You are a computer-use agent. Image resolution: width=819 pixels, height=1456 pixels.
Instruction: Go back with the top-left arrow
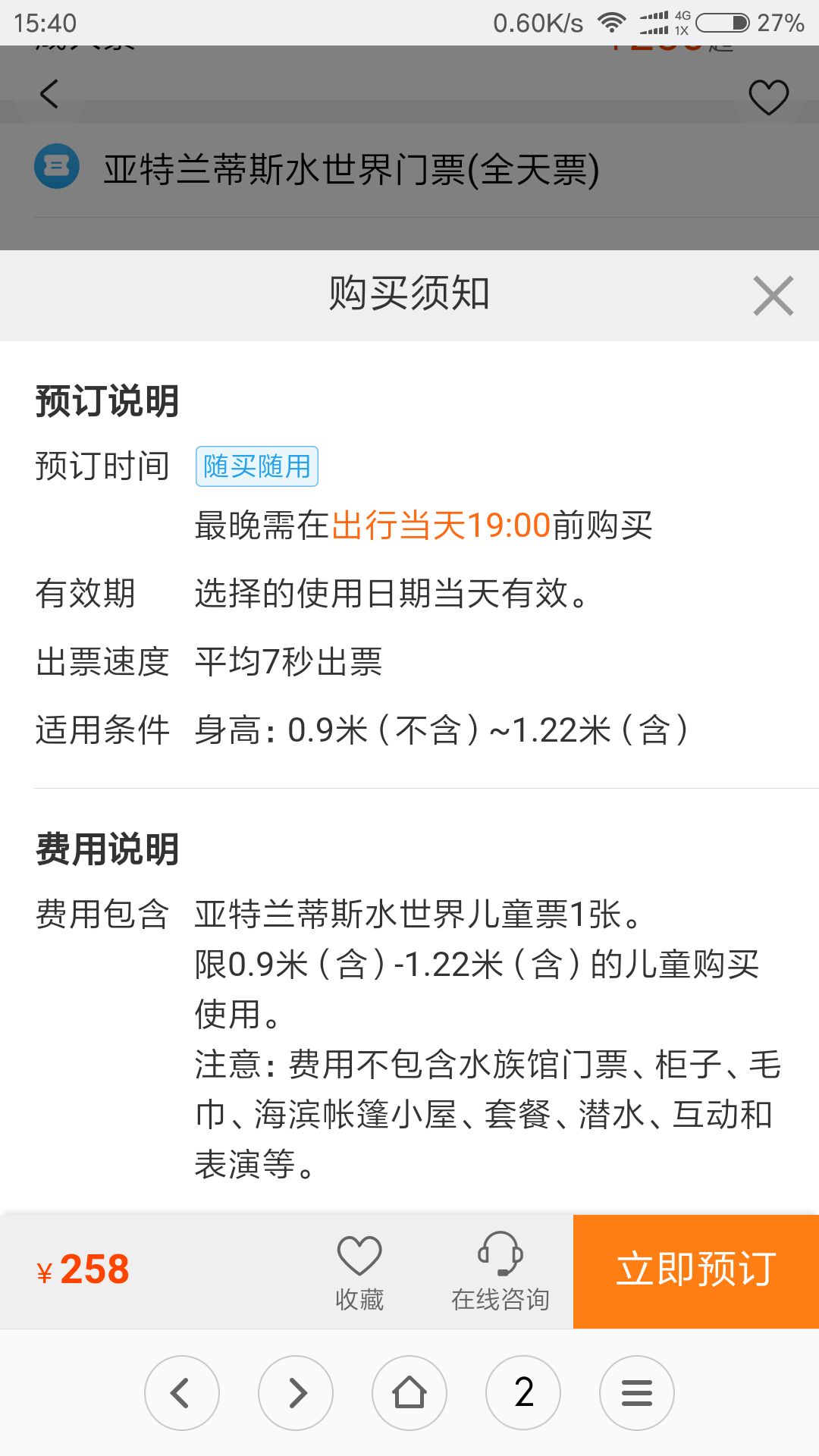click(x=49, y=94)
